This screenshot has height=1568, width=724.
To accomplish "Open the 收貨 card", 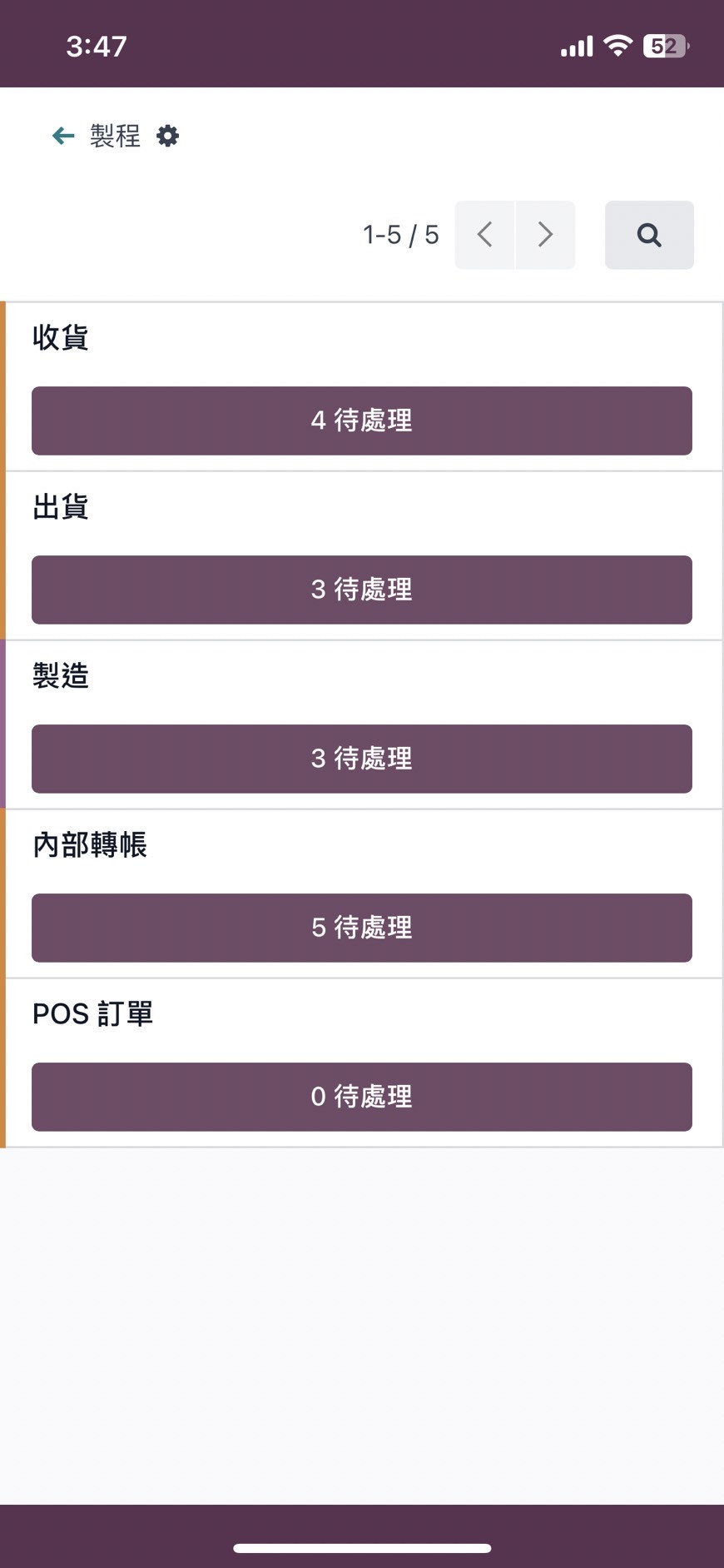I will tap(61, 338).
